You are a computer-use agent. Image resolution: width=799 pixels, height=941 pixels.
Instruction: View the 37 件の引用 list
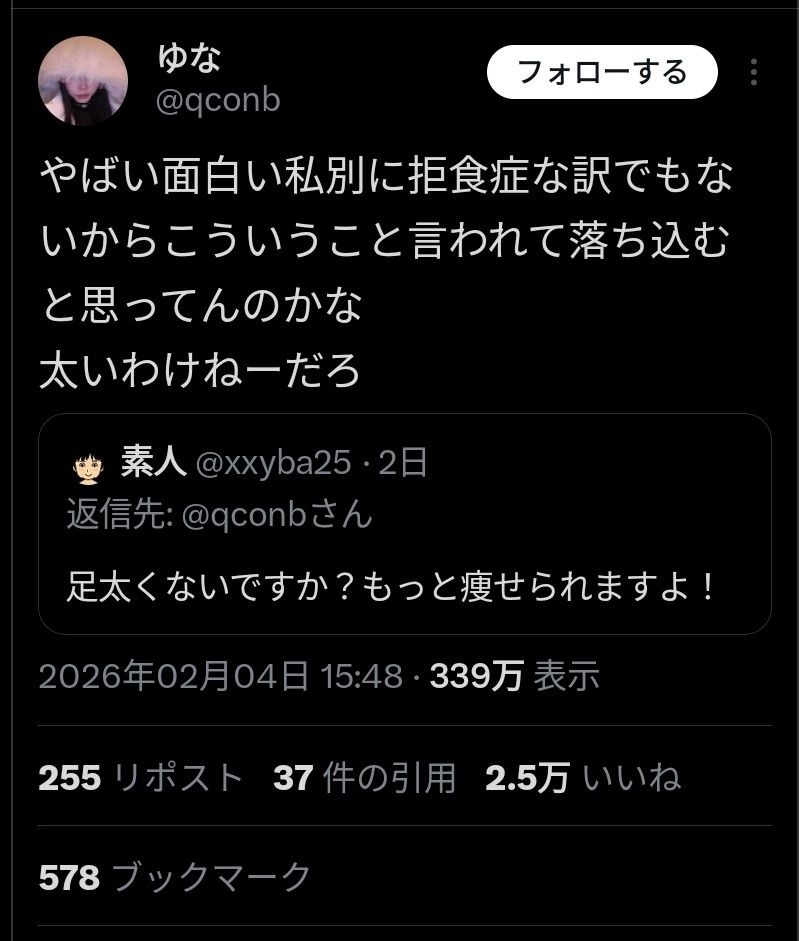(x=364, y=777)
